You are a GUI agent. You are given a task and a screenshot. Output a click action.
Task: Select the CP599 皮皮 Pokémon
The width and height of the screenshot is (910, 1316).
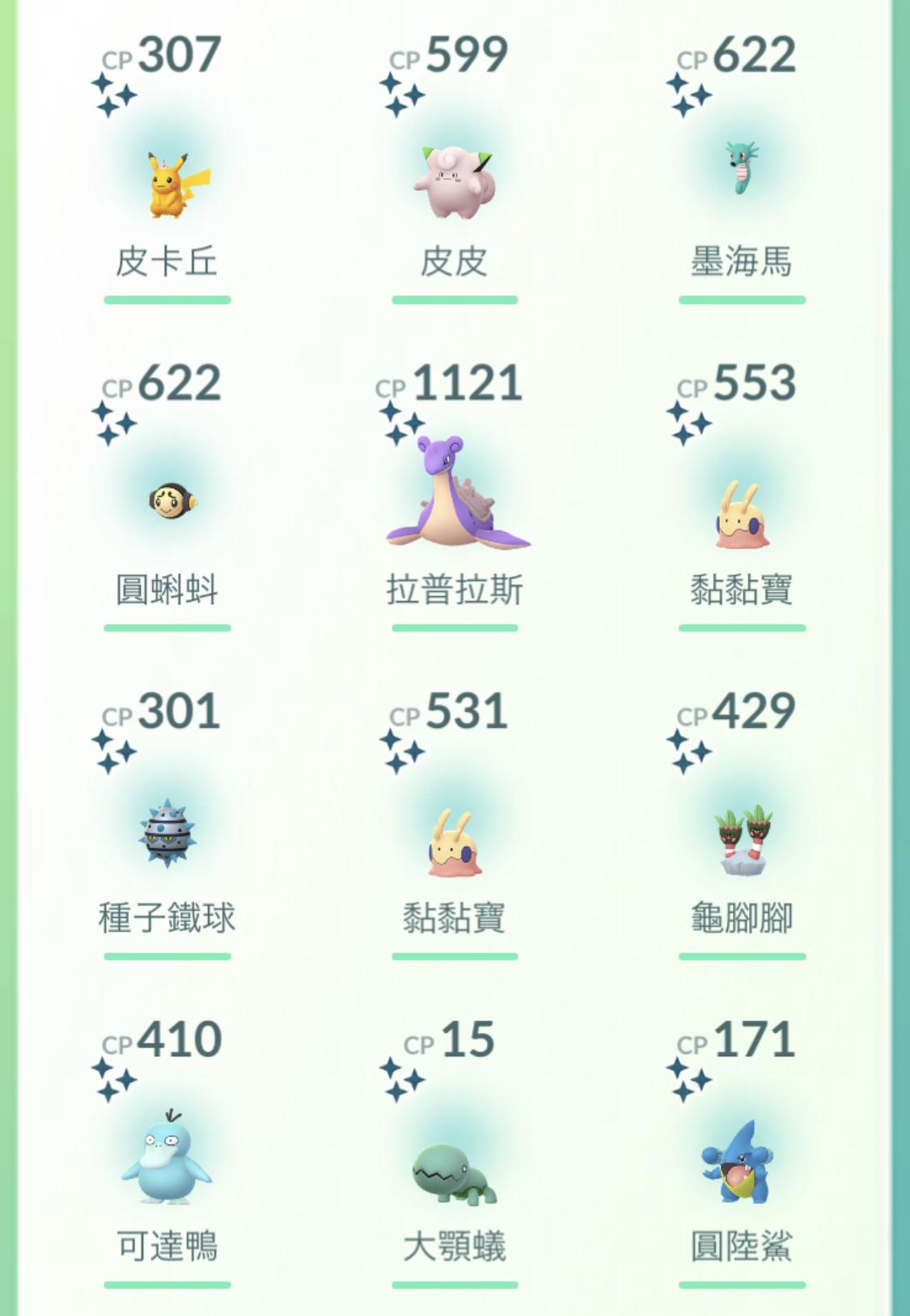[x=454, y=184]
